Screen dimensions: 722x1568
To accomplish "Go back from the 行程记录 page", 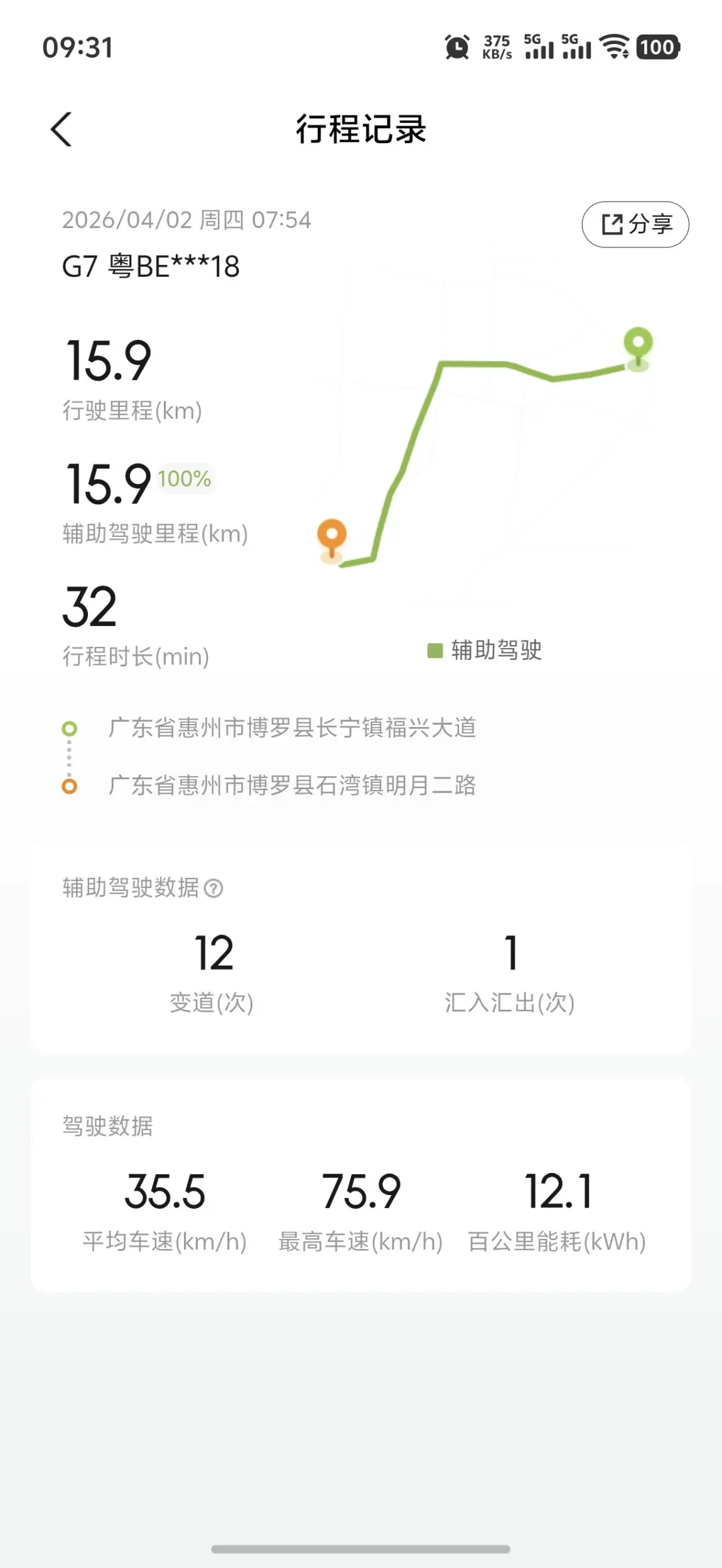I will 61,129.
